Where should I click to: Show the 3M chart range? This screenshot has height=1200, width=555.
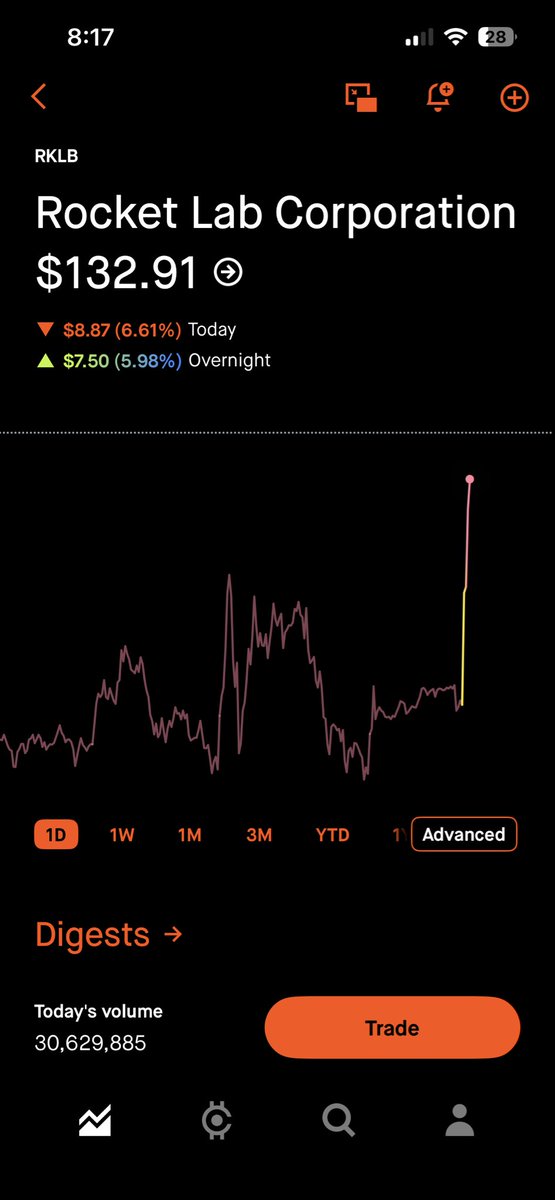click(x=259, y=835)
